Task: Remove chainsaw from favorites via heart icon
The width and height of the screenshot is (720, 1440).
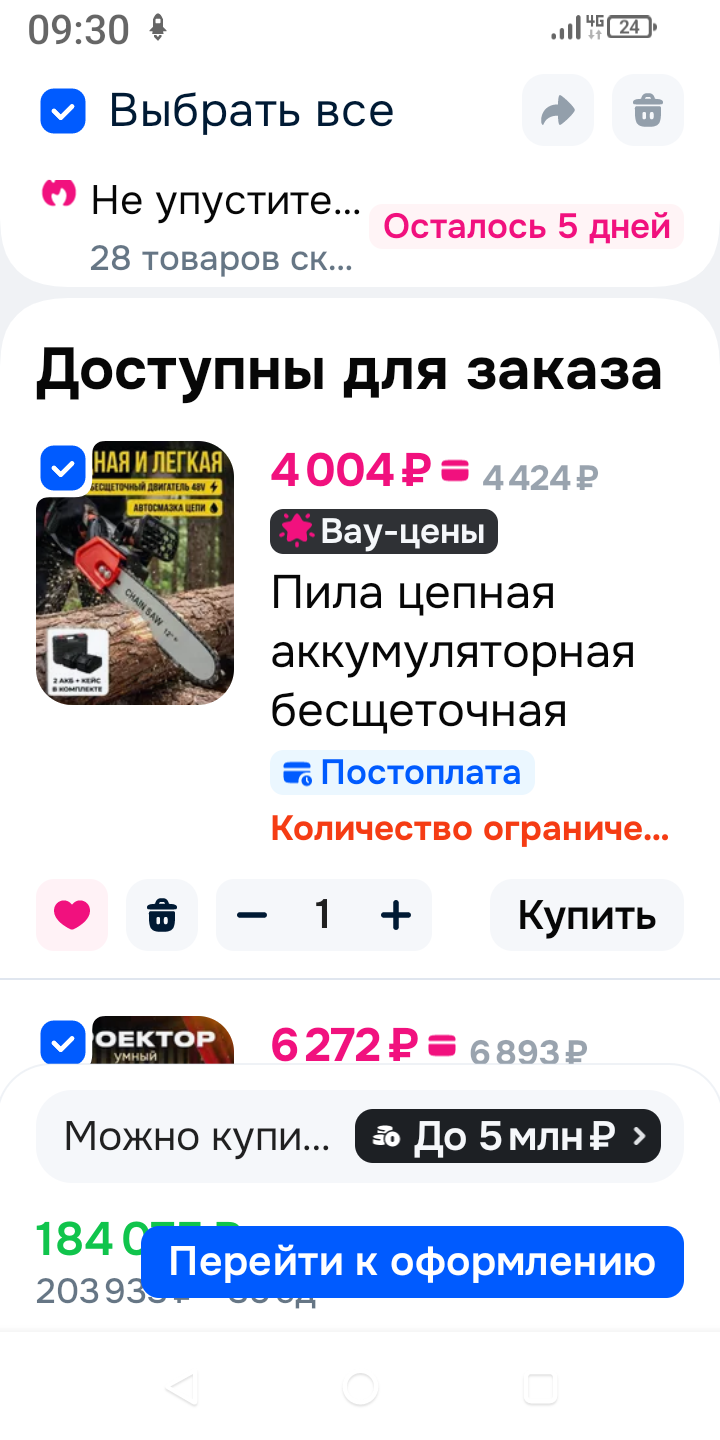Action: [72, 915]
